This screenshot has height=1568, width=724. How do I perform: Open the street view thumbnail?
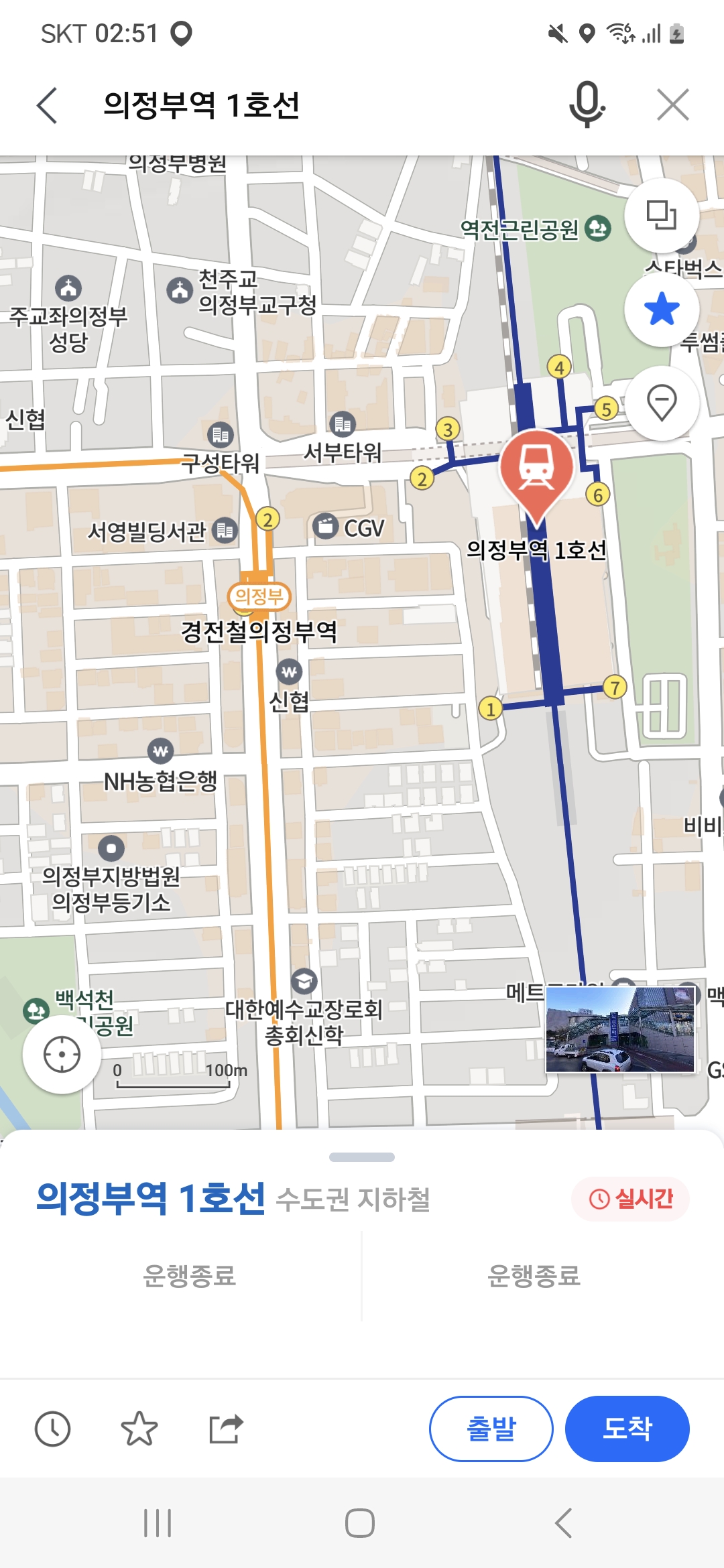(x=619, y=1029)
